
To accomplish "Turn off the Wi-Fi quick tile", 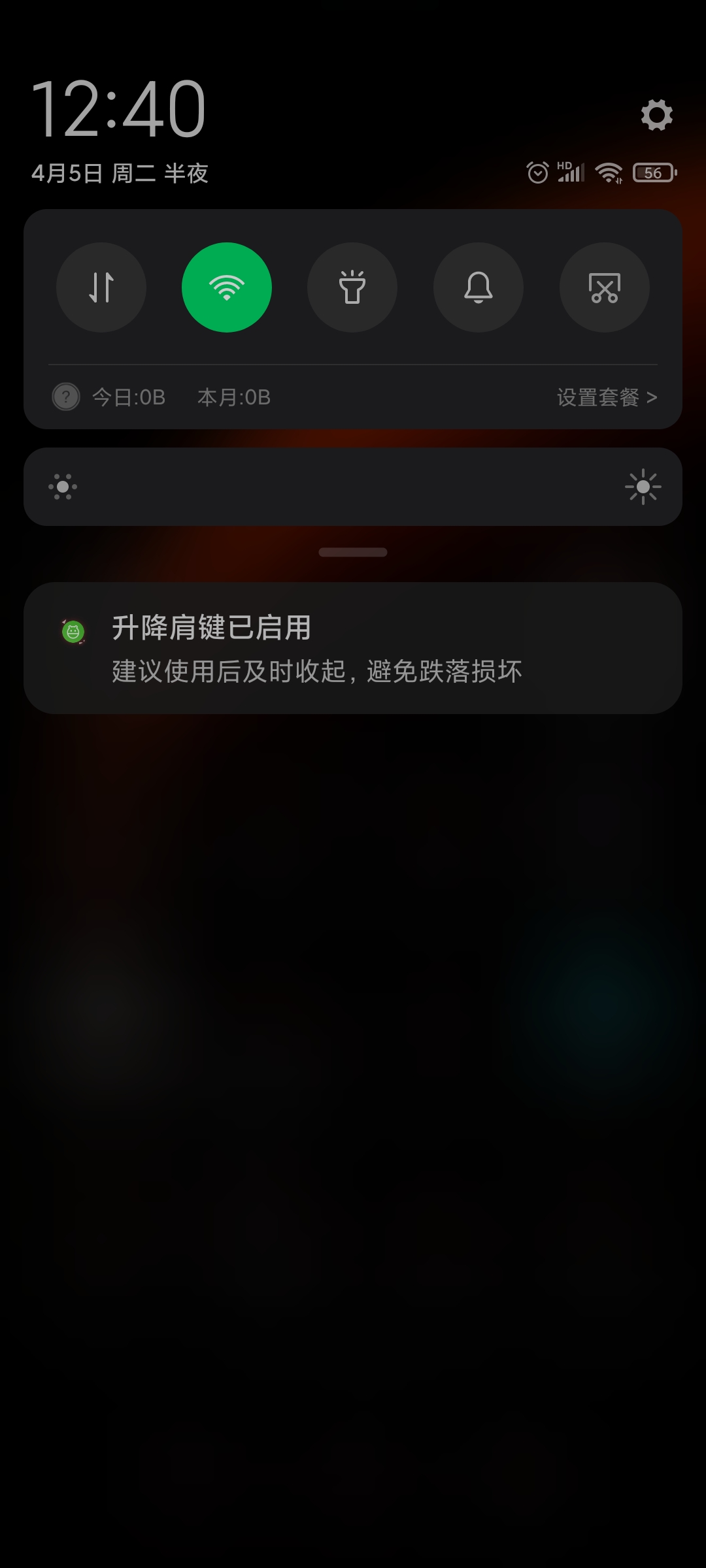I will [x=227, y=287].
